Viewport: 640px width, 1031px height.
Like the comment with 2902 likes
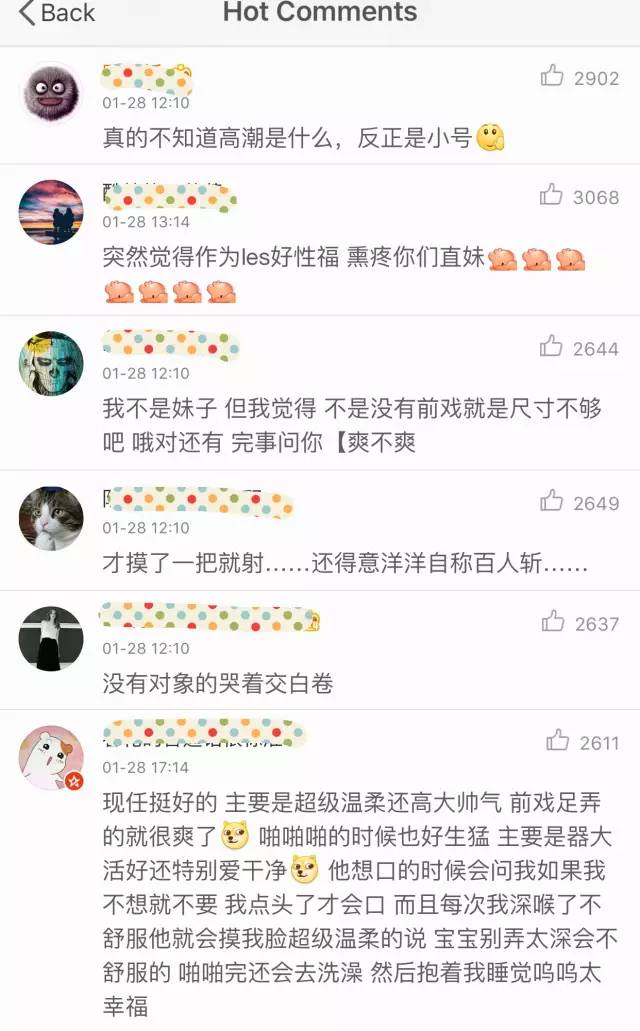click(552, 76)
